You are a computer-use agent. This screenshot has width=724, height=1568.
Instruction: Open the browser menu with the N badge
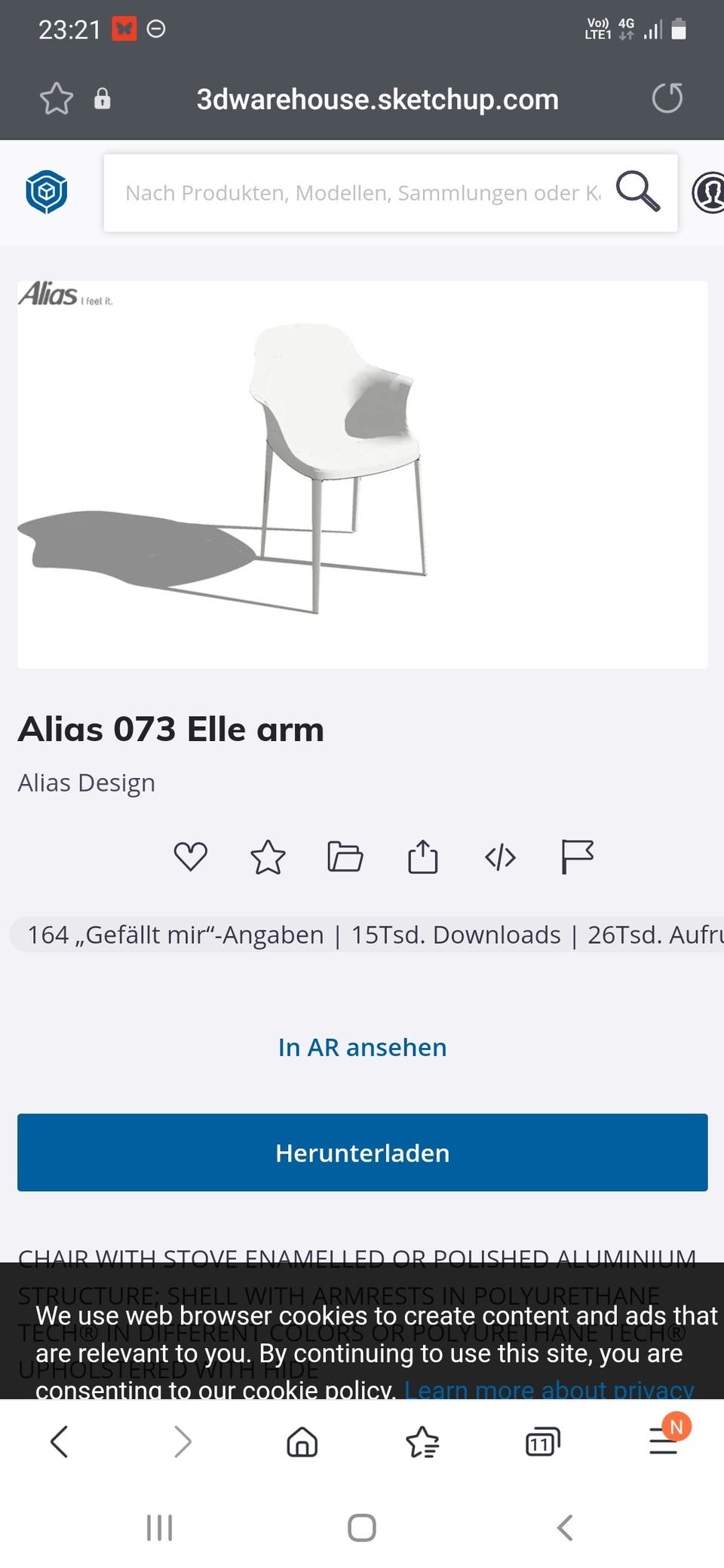[662, 1442]
